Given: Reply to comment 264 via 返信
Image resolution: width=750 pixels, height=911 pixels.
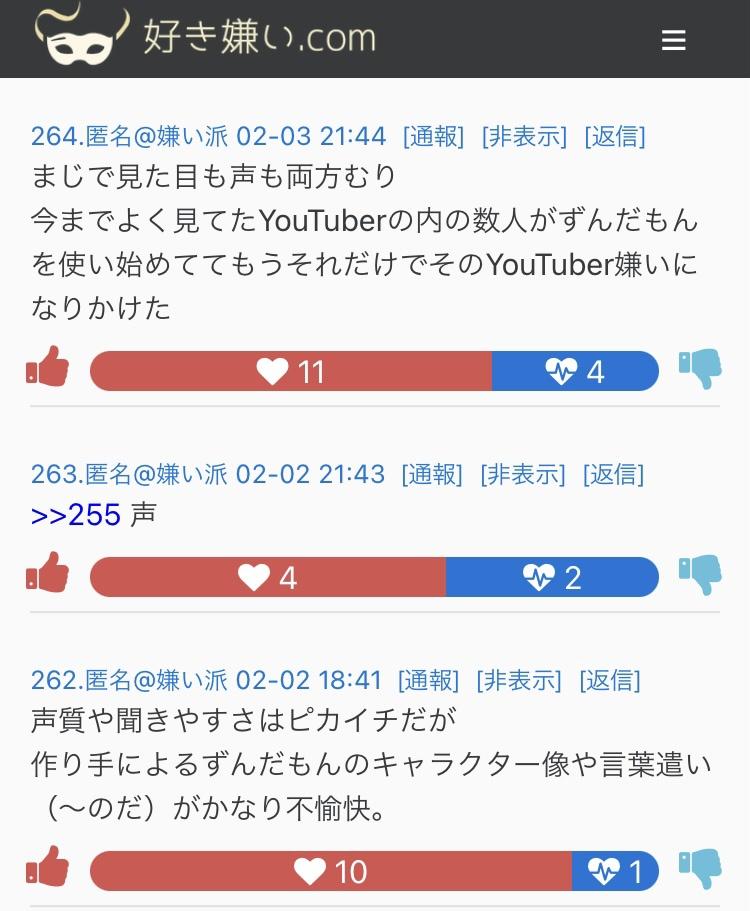Looking at the screenshot, I should click(x=614, y=136).
